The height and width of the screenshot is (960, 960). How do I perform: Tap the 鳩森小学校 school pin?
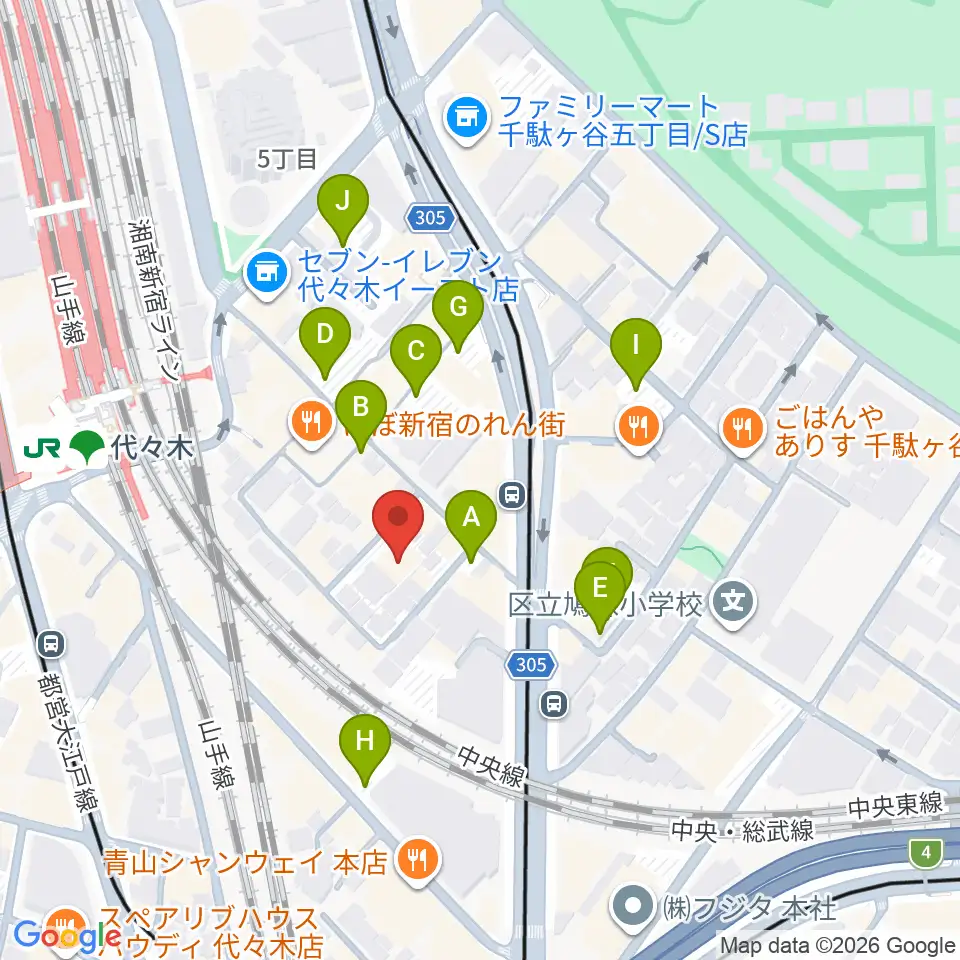pyautogui.click(x=733, y=603)
